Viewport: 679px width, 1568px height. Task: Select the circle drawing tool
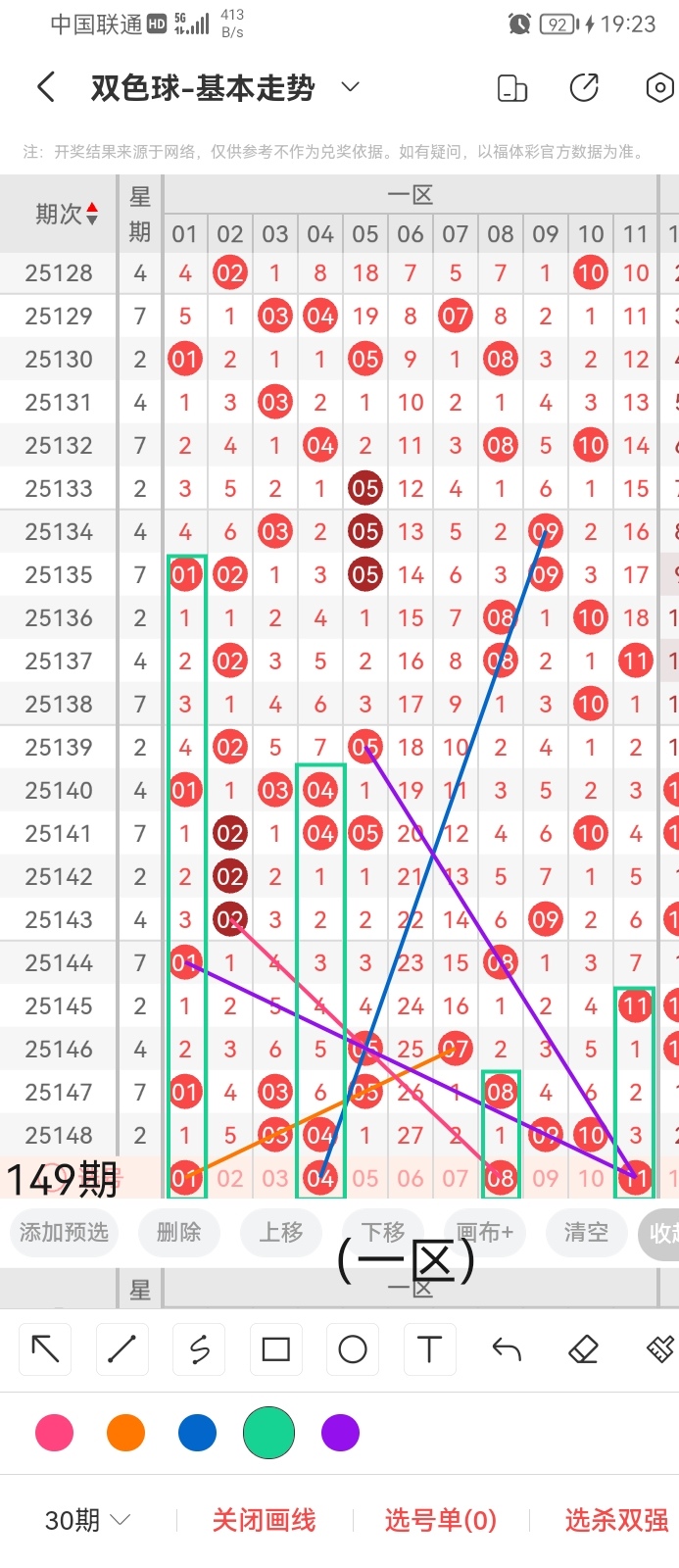353,1349
